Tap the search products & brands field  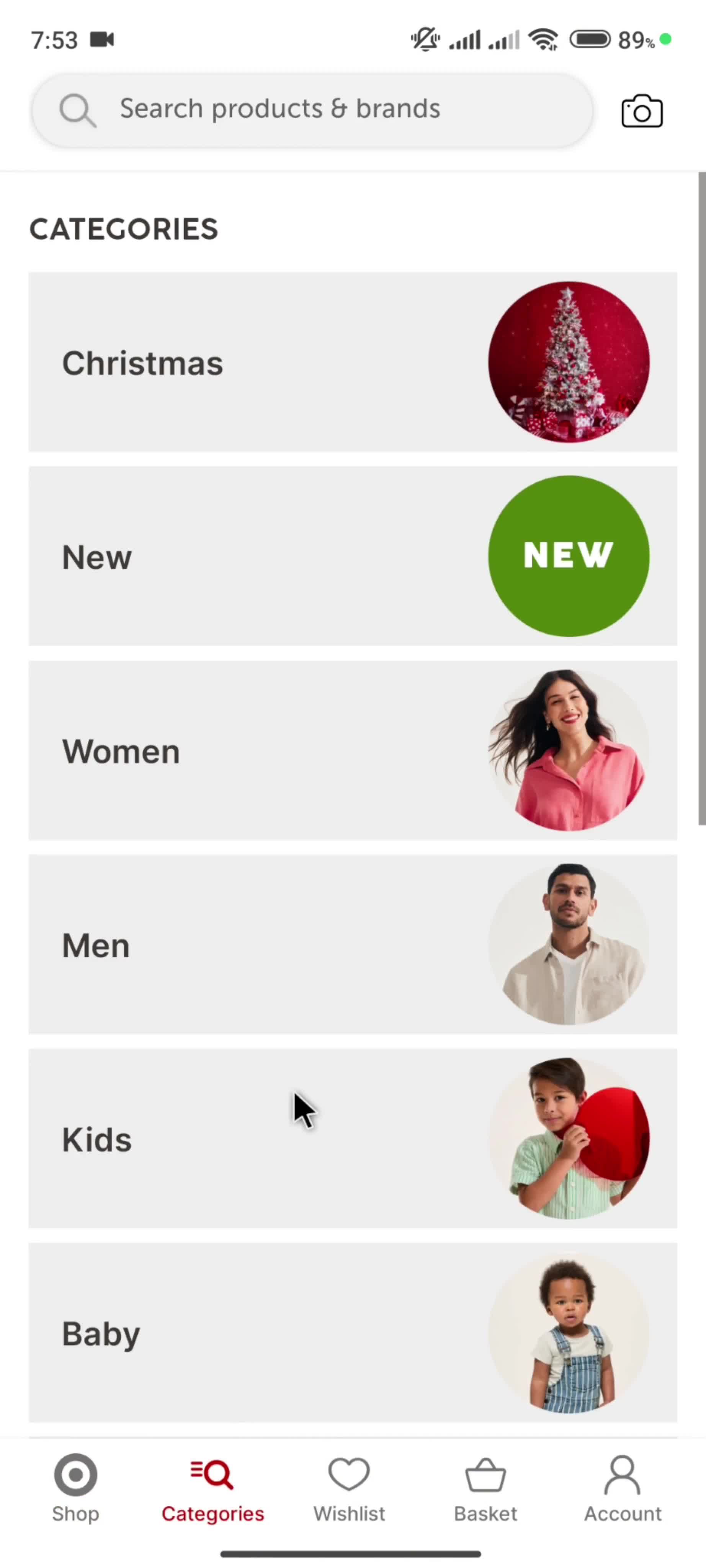(x=312, y=109)
